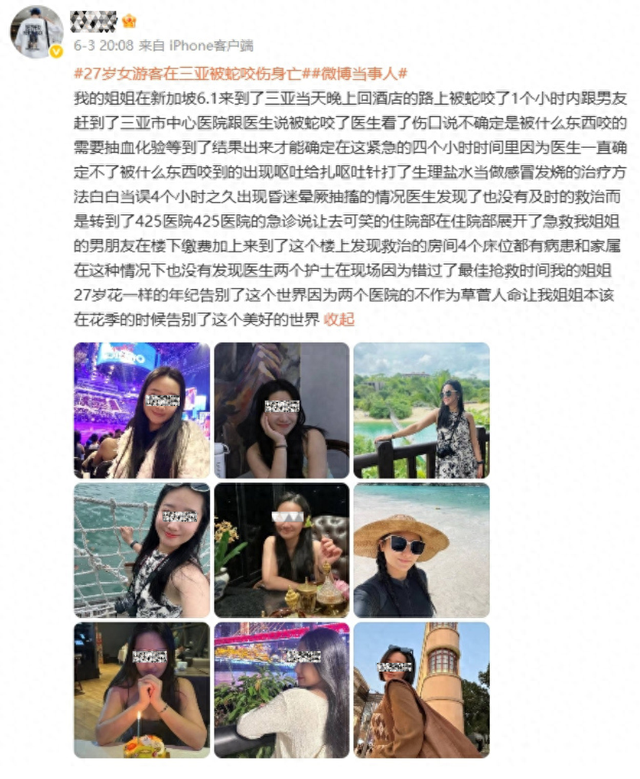Open the rope net seaside photo
The height and width of the screenshot is (779, 640).
coord(142,550)
